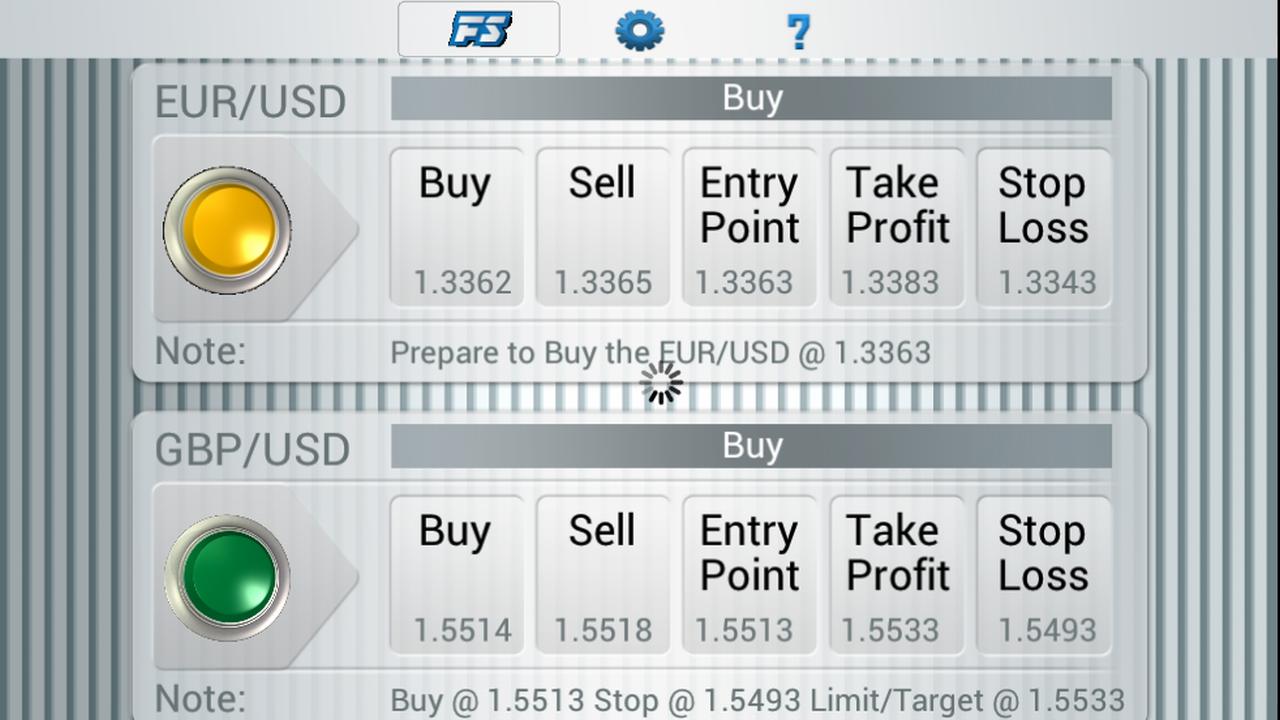Tap the GBP/USD Sell price tile

[603, 575]
